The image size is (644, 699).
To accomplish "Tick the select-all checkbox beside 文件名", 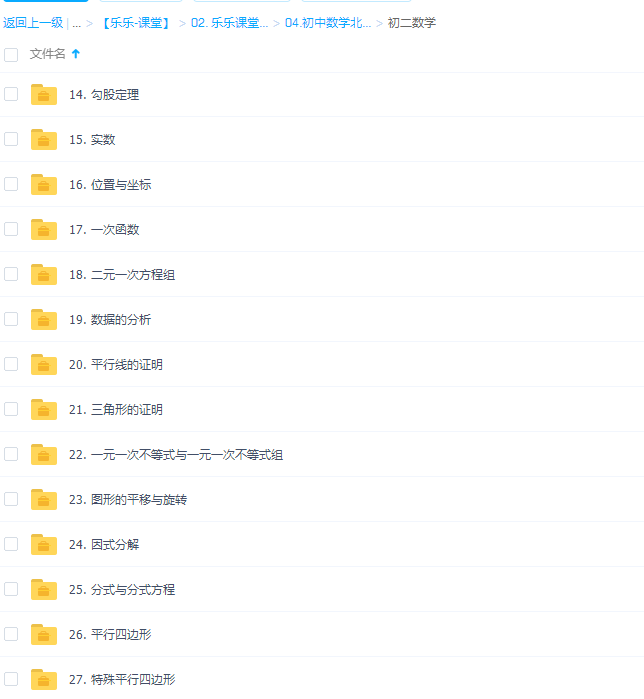I will 11,55.
